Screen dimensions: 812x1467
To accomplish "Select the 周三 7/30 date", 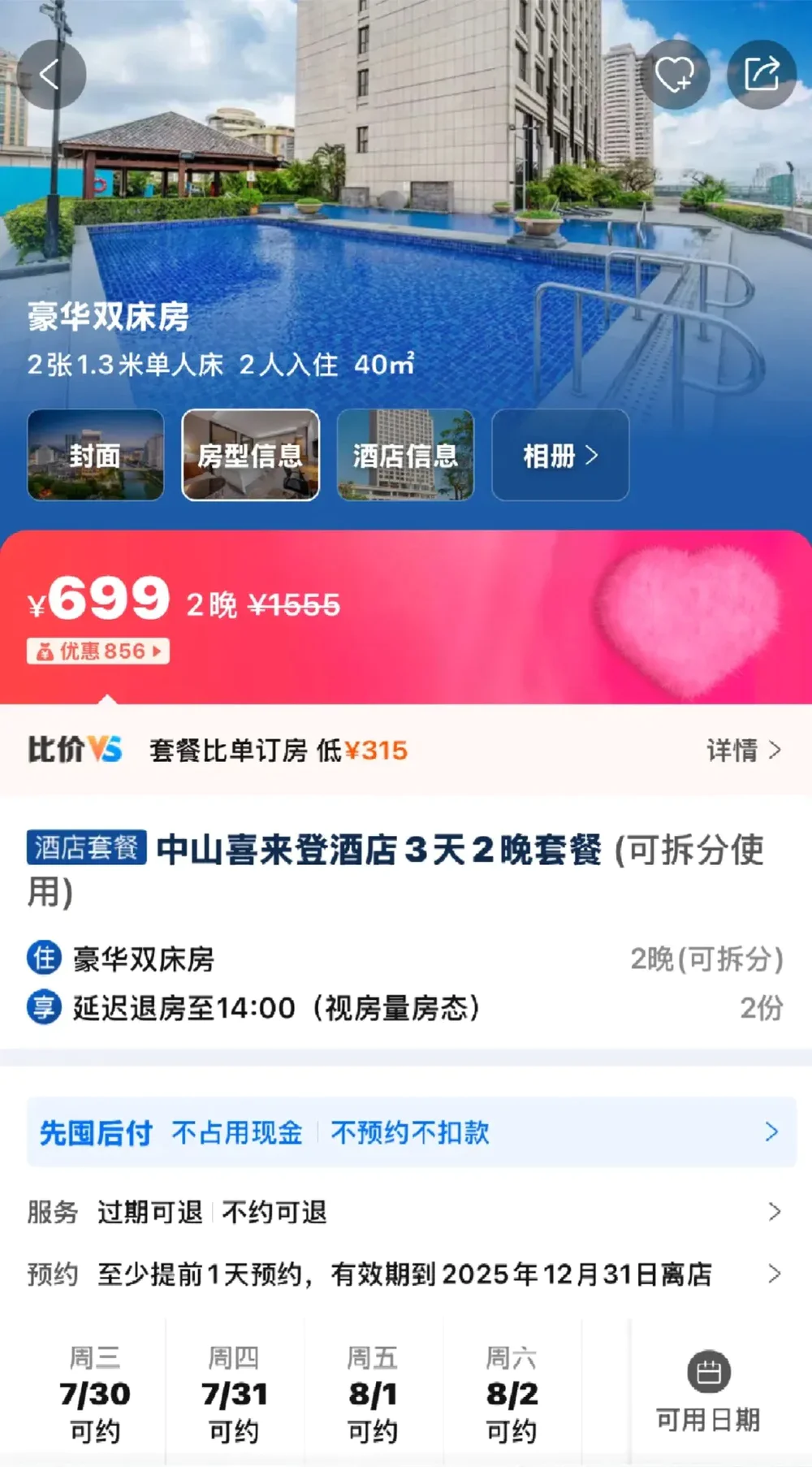I will [95, 1394].
